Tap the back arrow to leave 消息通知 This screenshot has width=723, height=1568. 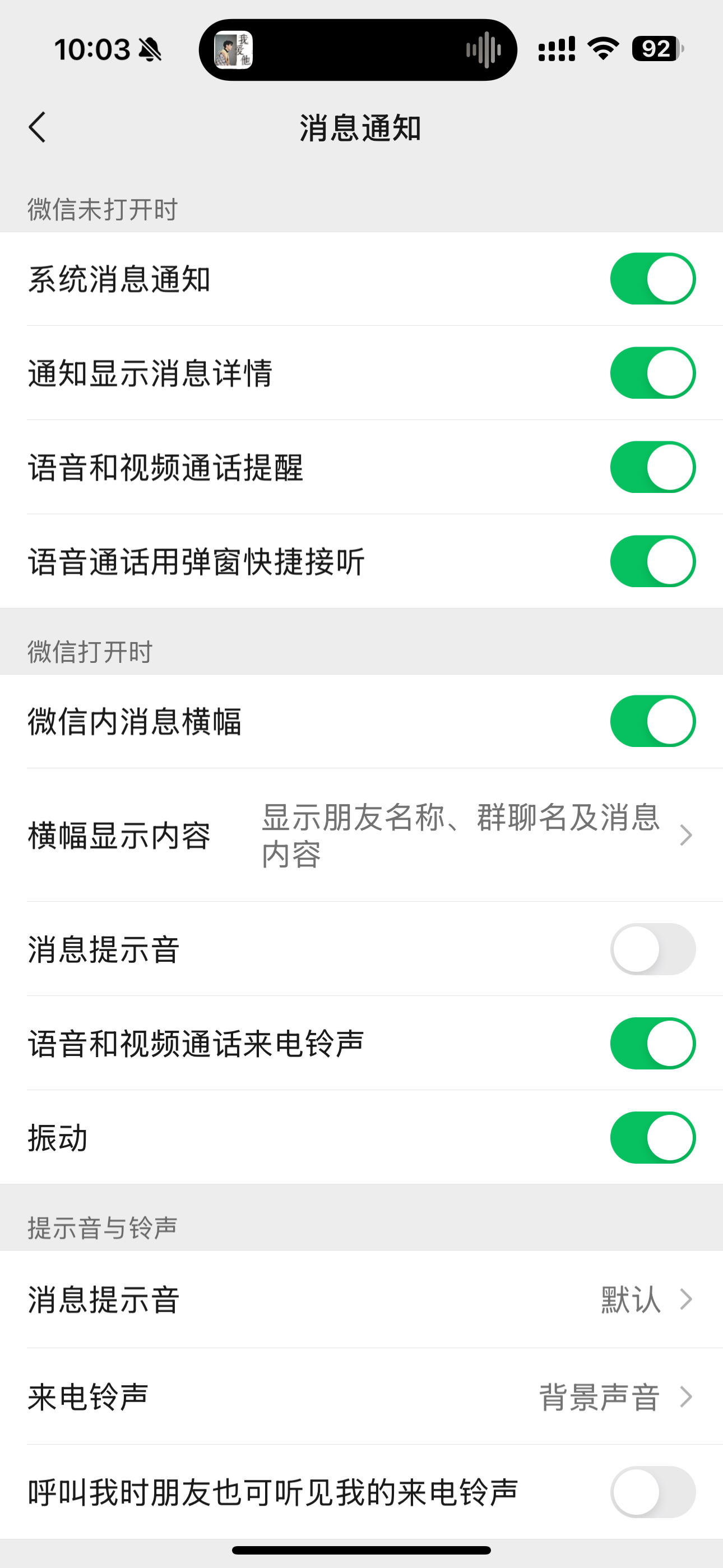tap(38, 128)
